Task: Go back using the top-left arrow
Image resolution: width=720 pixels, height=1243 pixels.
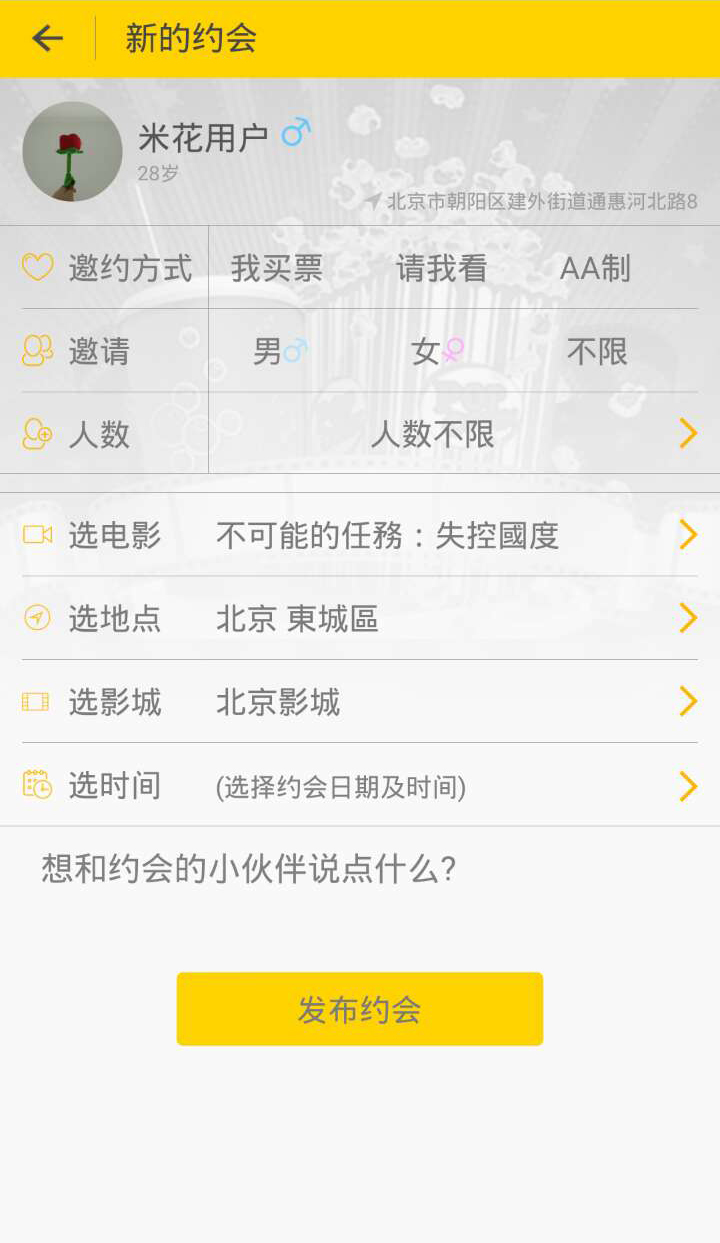Action: pos(47,39)
